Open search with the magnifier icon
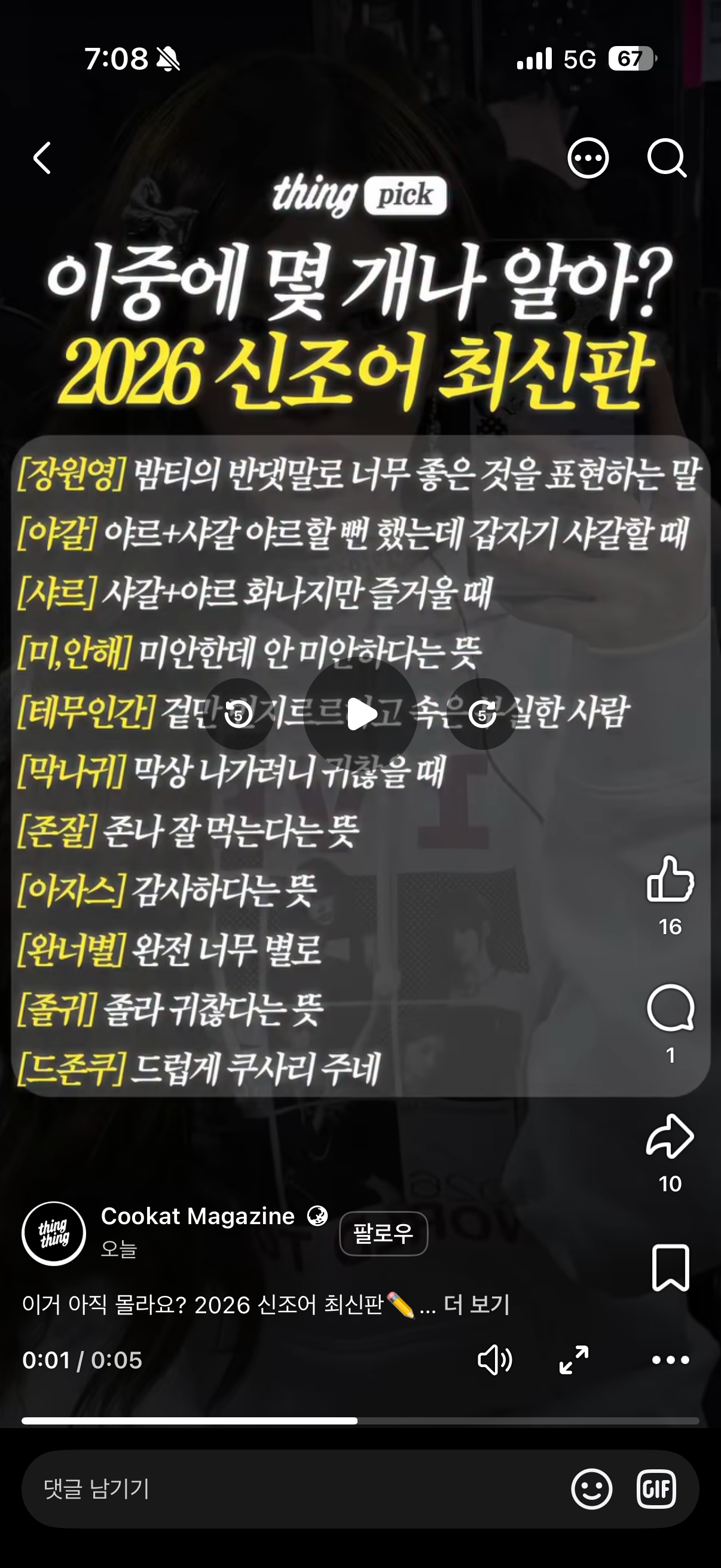 pos(667,158)
